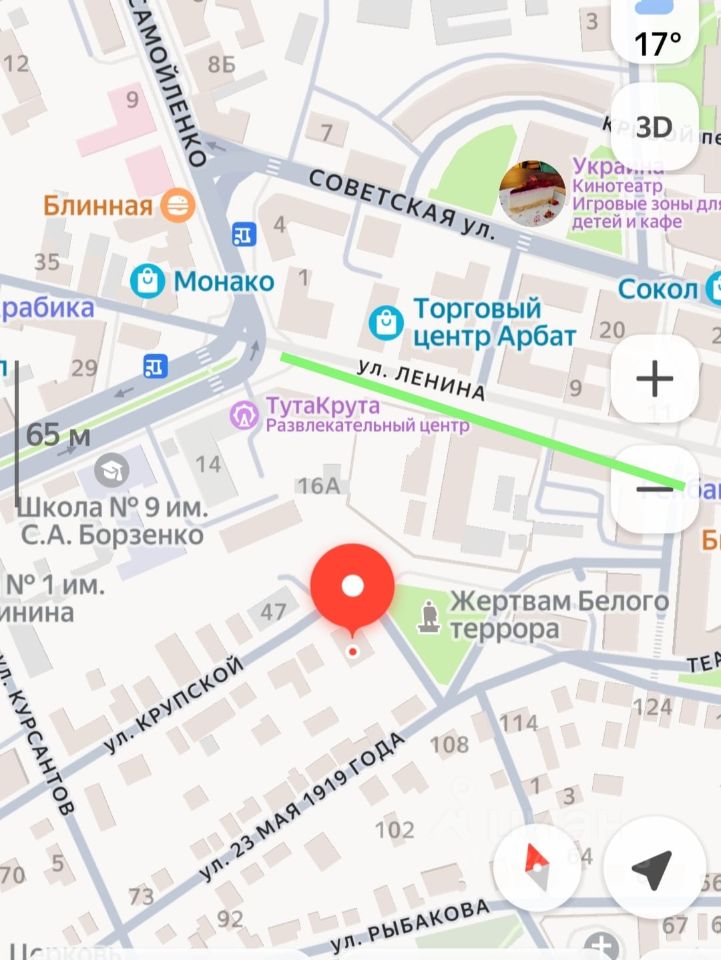Open the bus stop near Монако
This screenshot has height=960, width=721.
point(243,234)
